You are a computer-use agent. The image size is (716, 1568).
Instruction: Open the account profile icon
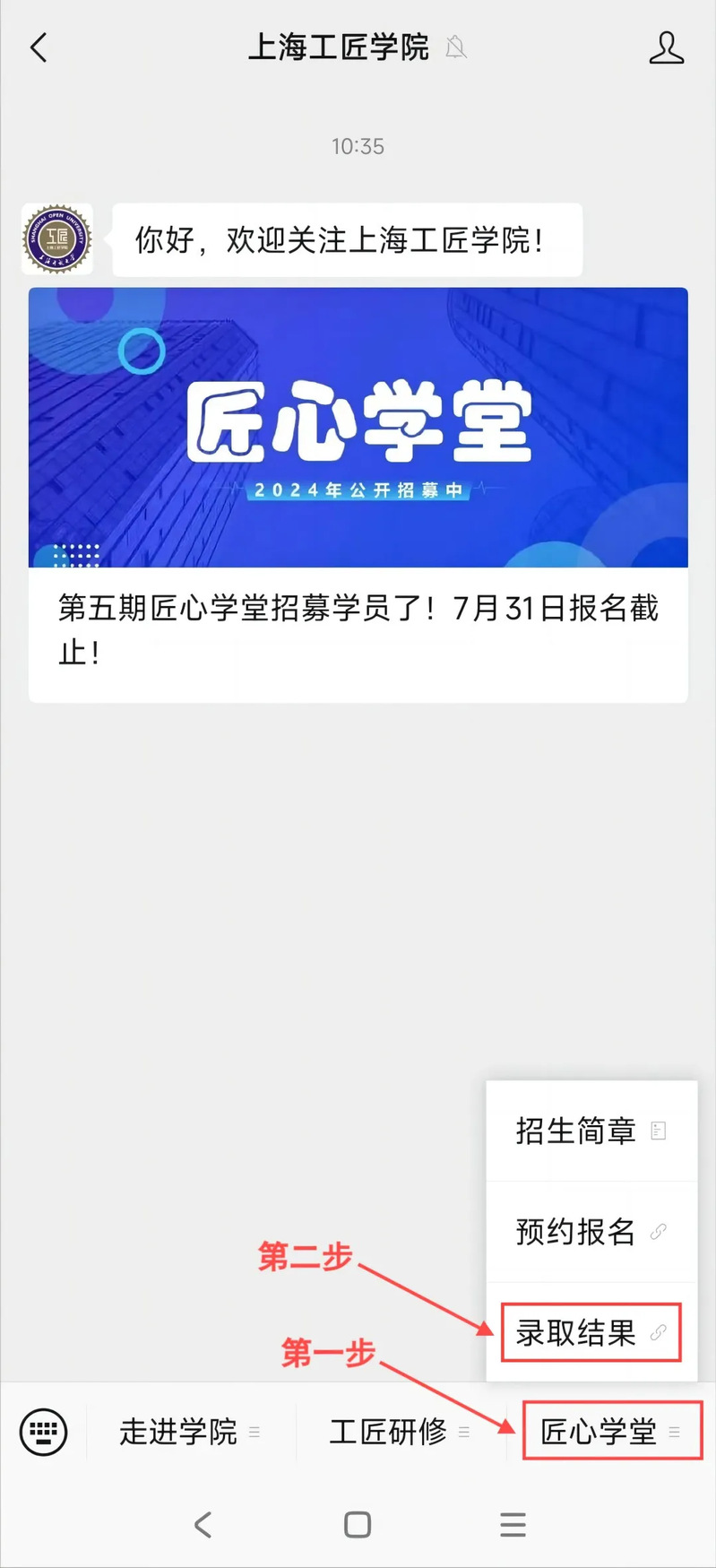point(666,48)
